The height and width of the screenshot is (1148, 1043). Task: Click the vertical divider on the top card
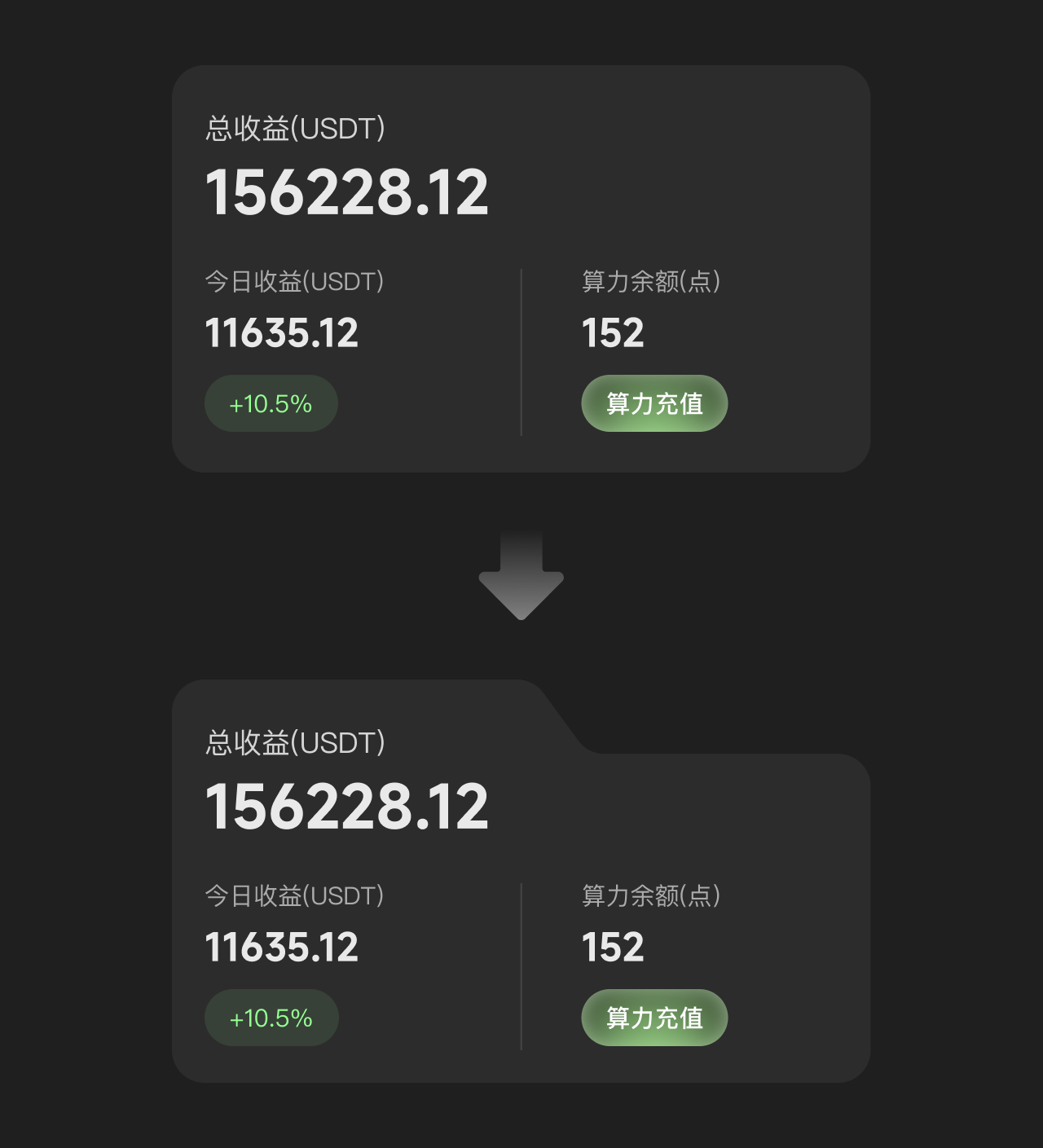coord(521,350)
